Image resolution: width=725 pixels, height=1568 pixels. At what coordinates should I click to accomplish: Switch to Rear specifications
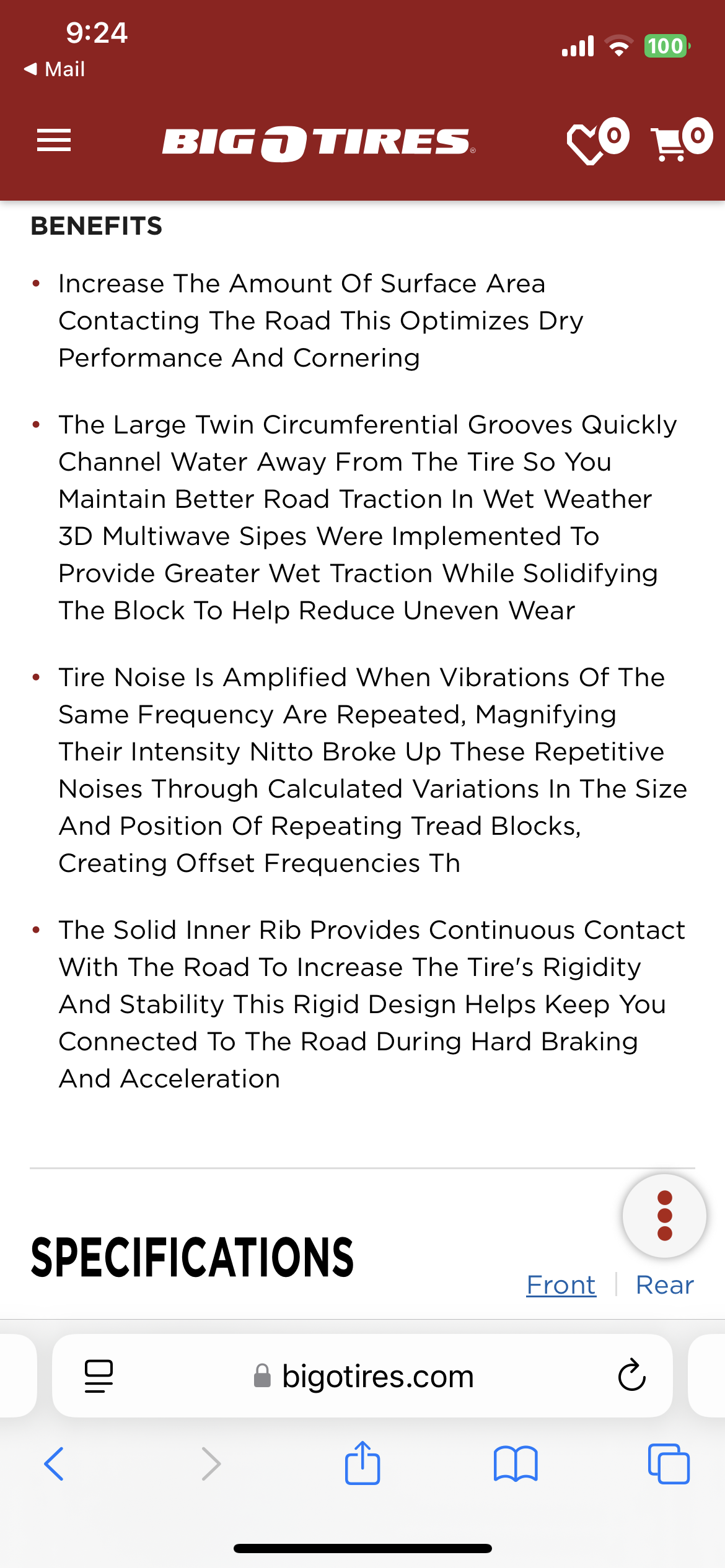click(664, 1285)
